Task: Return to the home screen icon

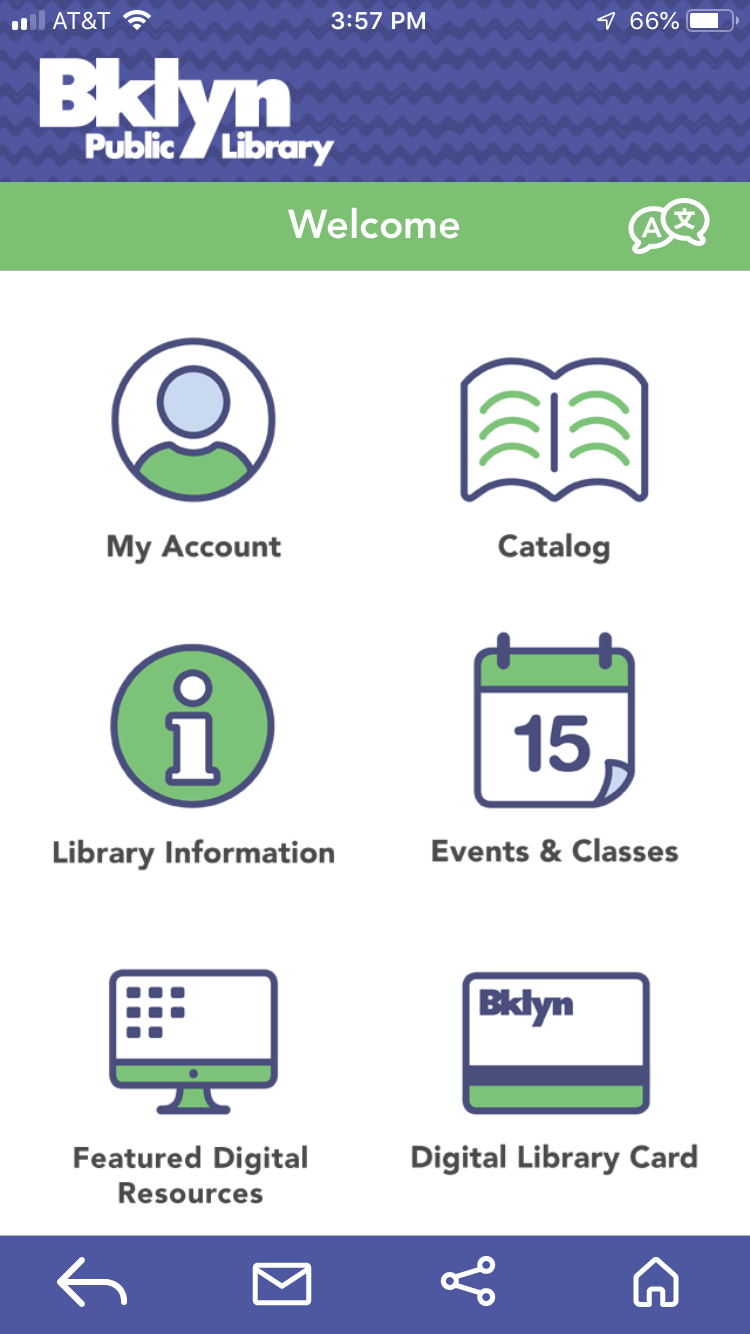Action: (x=656, y=1283)
